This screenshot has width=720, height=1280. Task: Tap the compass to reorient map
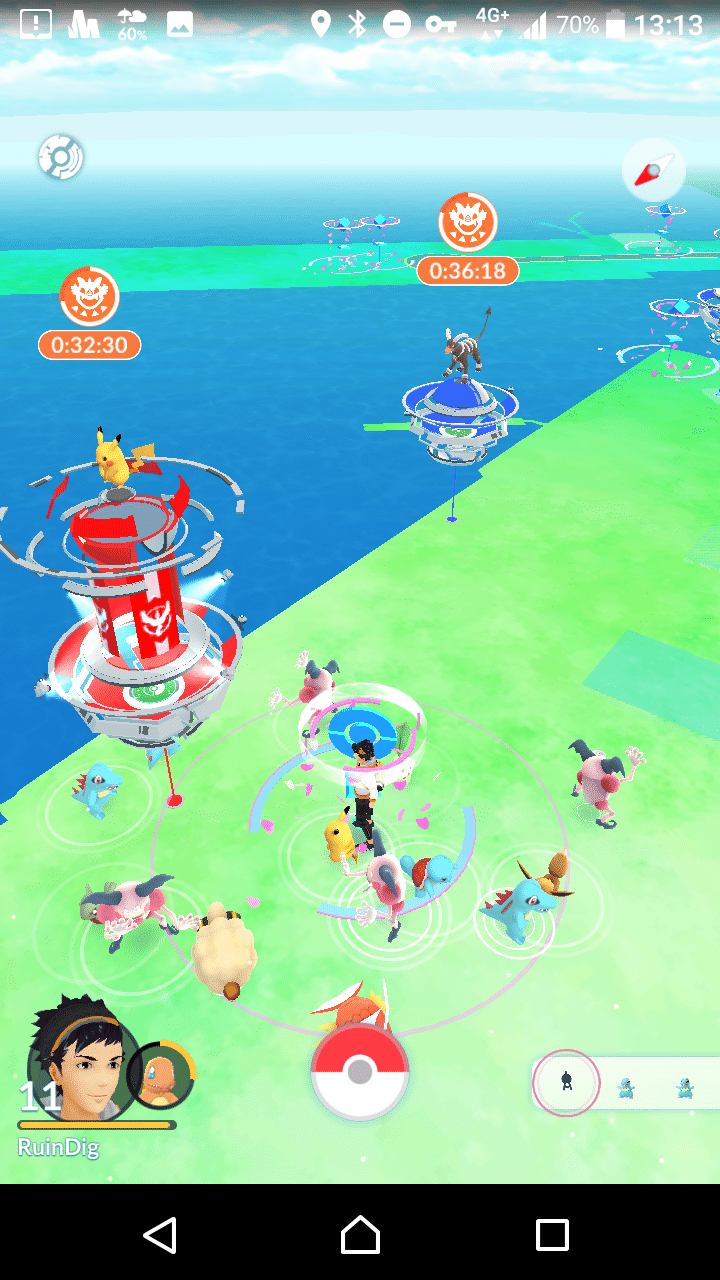point(653,170)
